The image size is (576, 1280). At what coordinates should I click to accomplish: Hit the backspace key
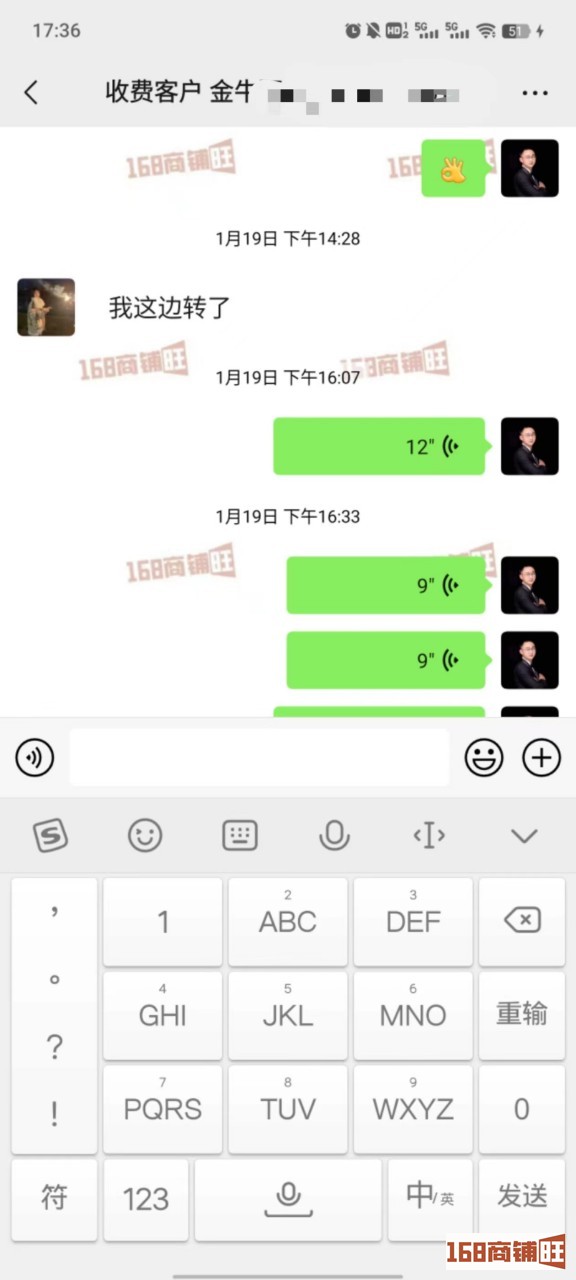522,921
